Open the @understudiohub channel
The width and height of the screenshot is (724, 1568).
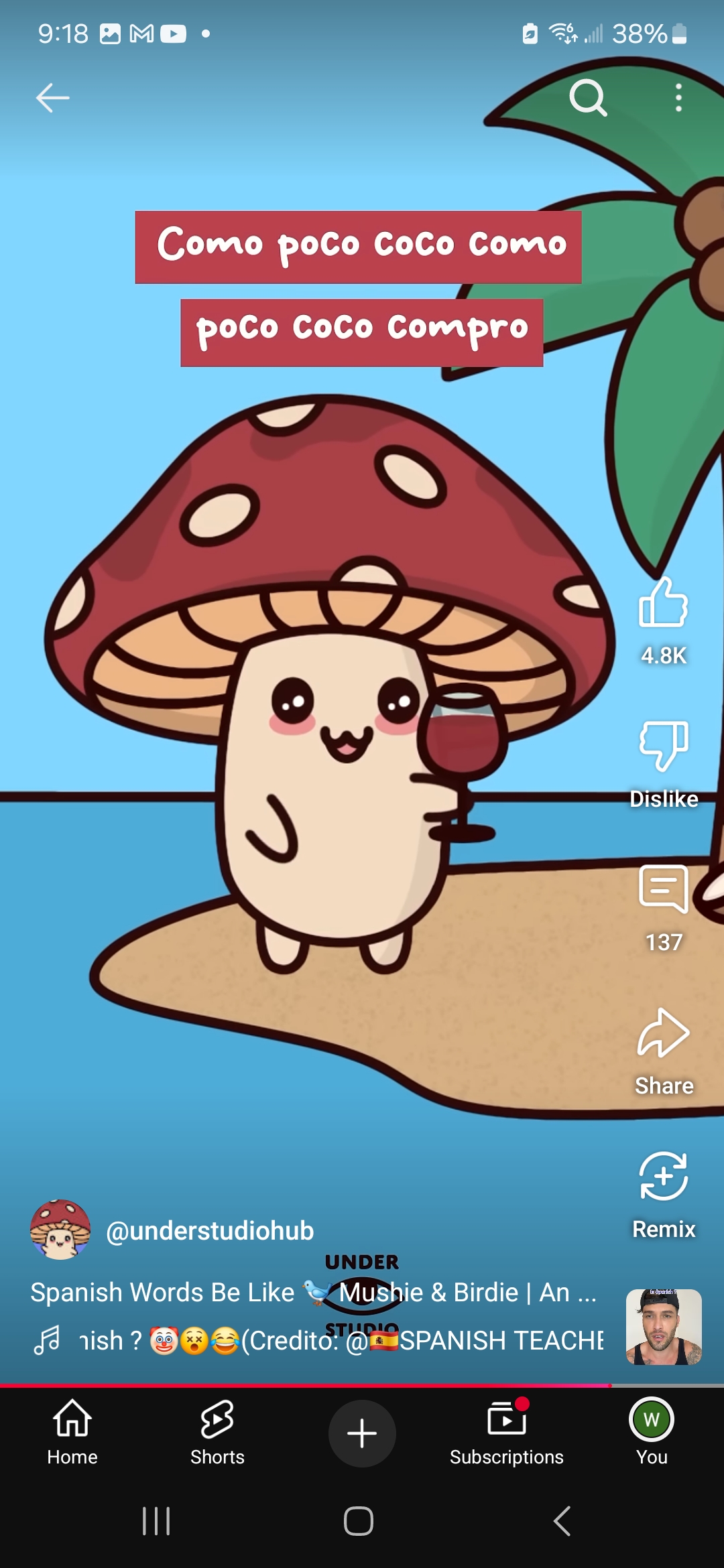[x=209, y=1230]
